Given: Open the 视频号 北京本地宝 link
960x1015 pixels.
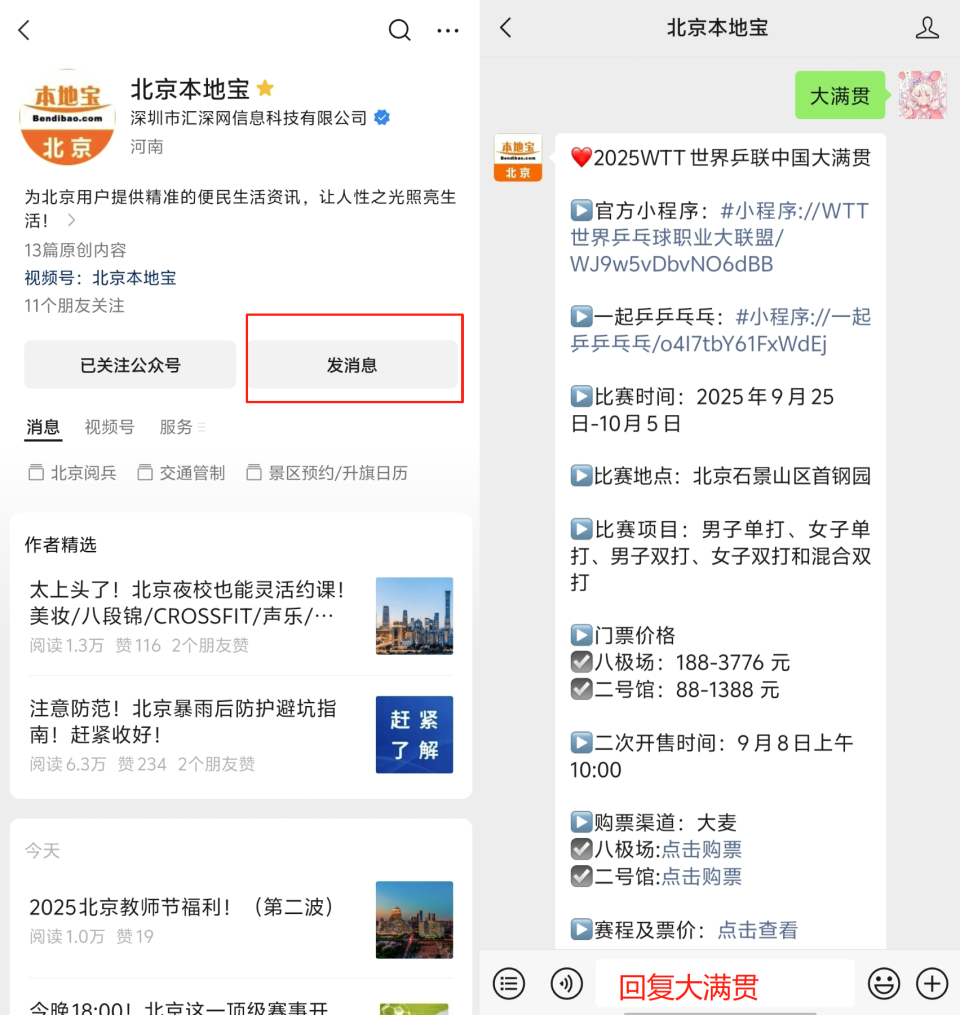Looking at the screenshot, I should (134, 278).
